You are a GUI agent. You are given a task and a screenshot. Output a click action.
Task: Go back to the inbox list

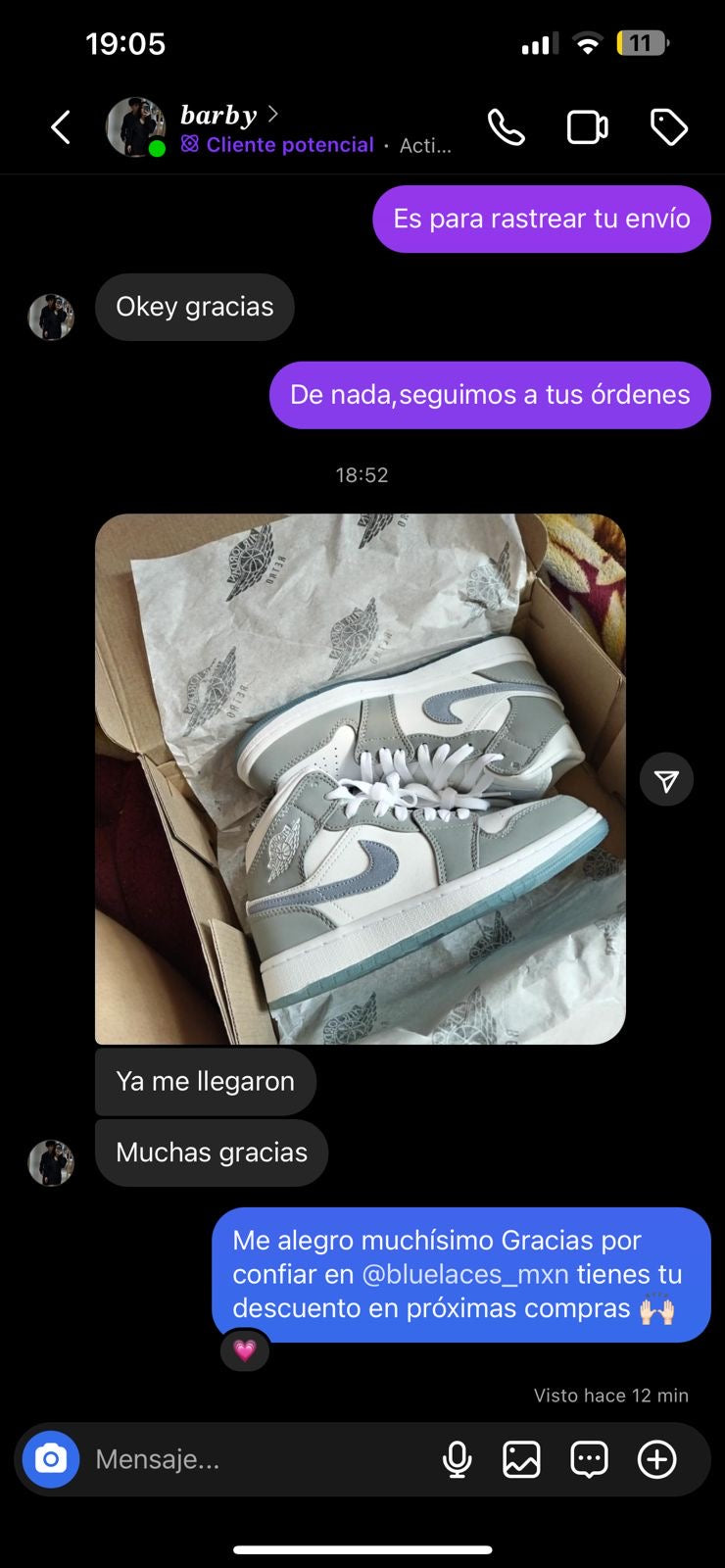(x=61, y=127)
